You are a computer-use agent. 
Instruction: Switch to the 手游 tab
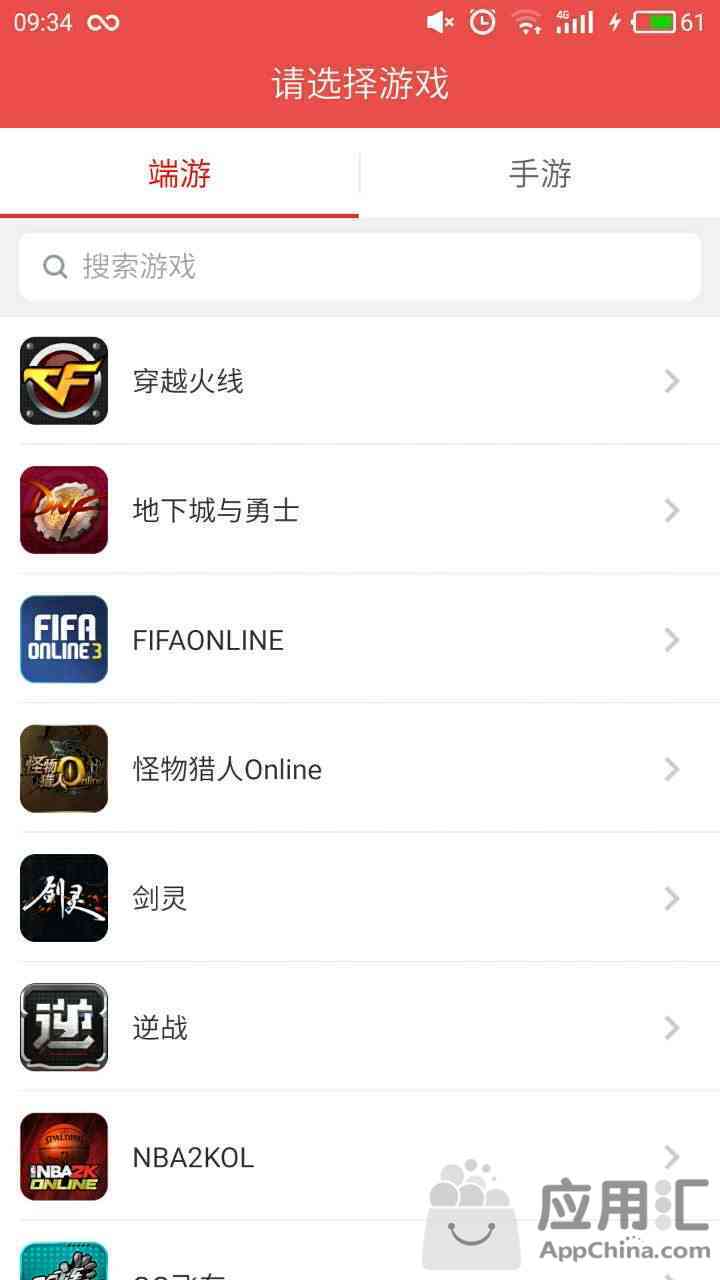click(x=540, y=173)
